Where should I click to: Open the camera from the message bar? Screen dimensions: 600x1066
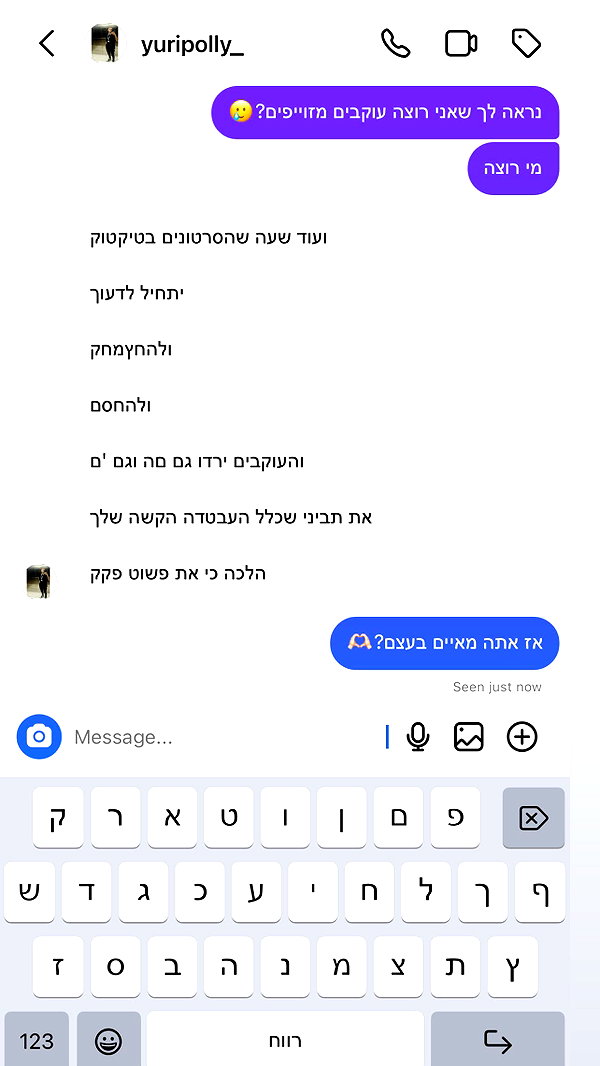(39, 736)
